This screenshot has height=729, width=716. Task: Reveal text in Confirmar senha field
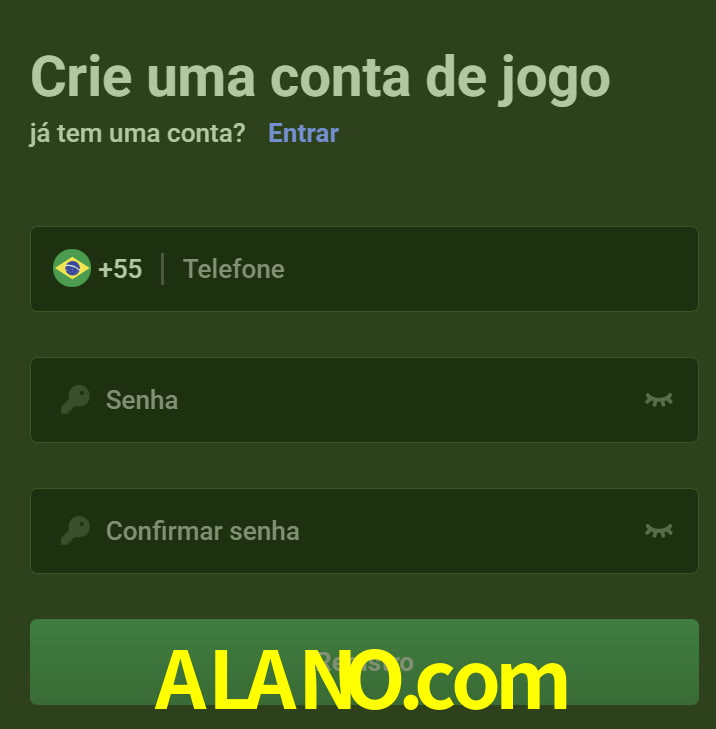pos(658,531)
